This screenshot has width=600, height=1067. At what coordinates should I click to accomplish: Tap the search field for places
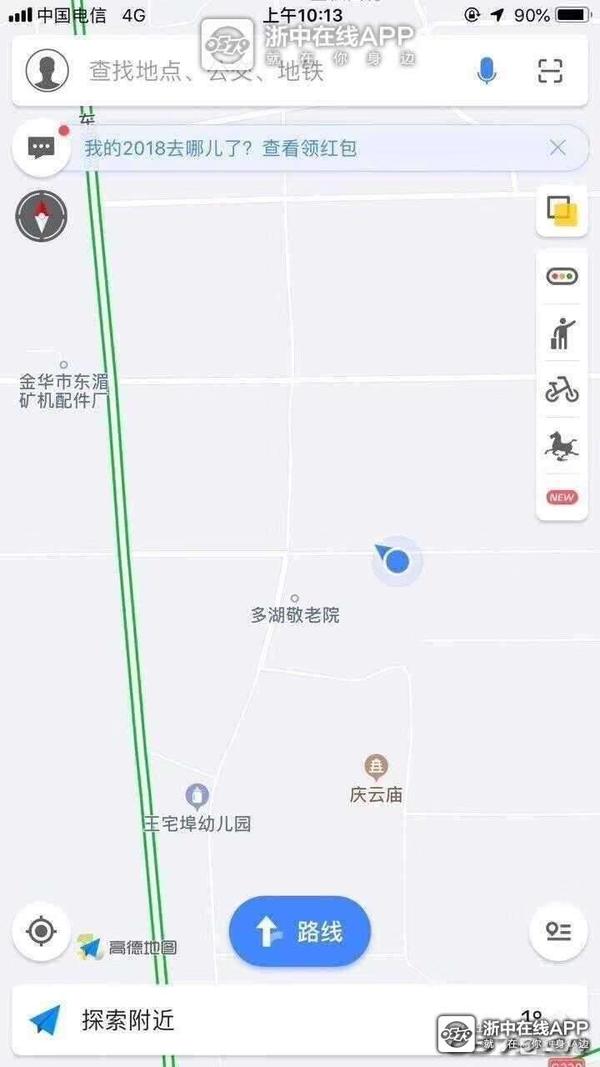pyautogui.click(x=260, y=71)
